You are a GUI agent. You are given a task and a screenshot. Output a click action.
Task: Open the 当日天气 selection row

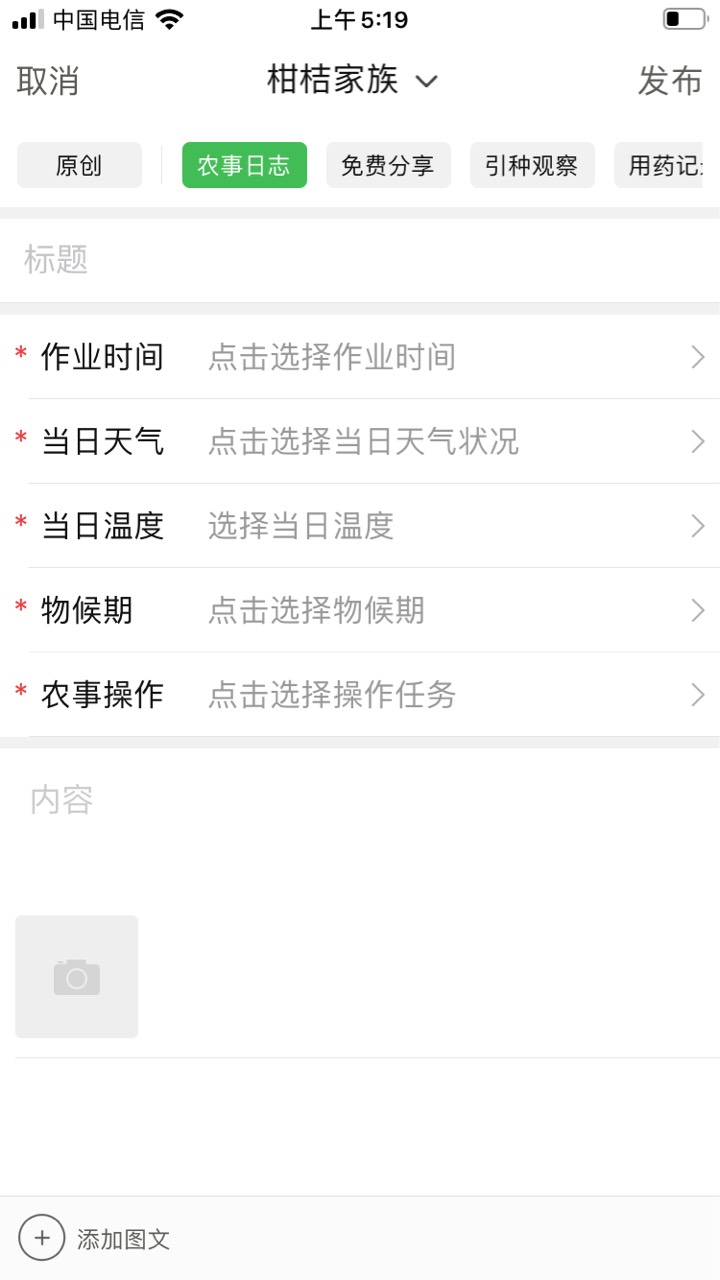click(x=360, y=441)
